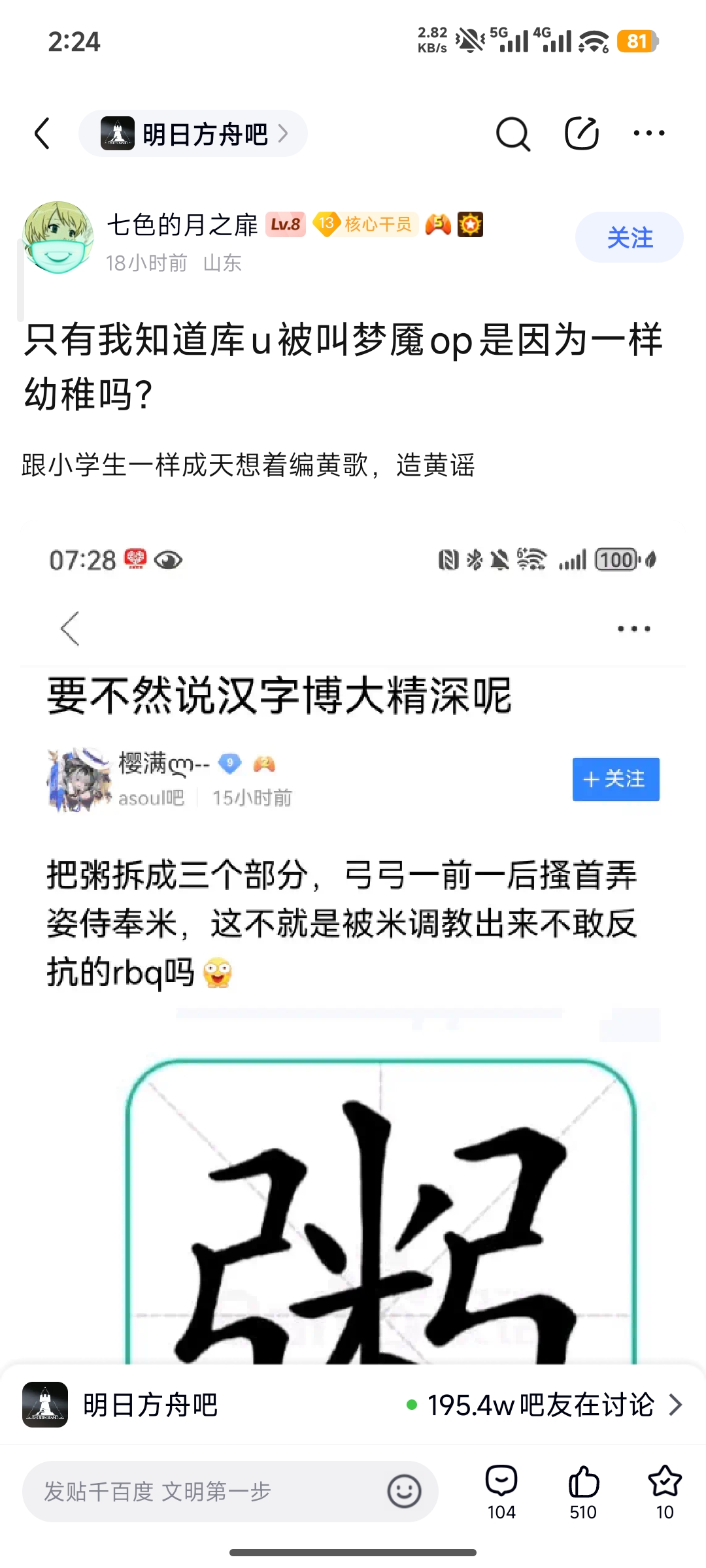
Task: View the 104 comments
Action: point(501,1492)
